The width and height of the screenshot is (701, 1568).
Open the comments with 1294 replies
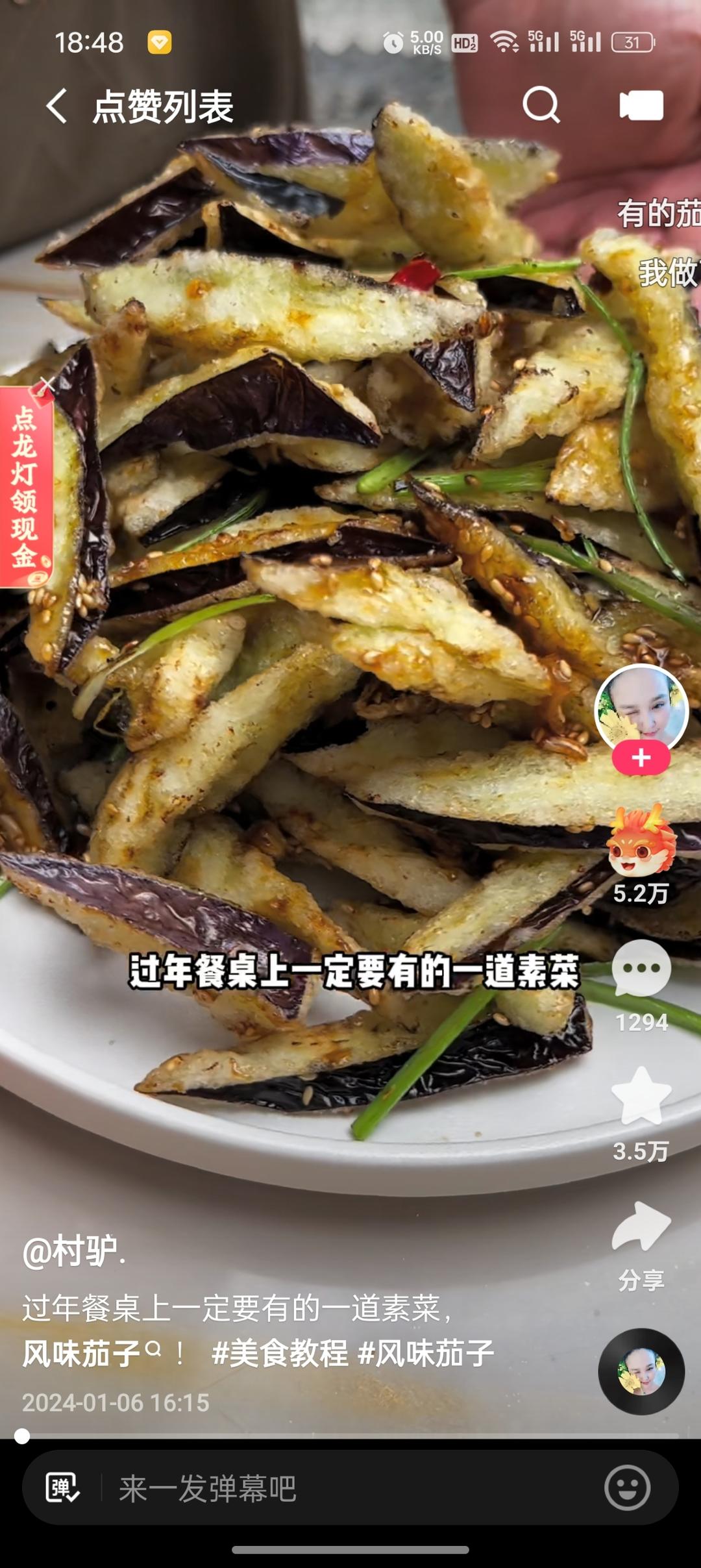[641, 969]
